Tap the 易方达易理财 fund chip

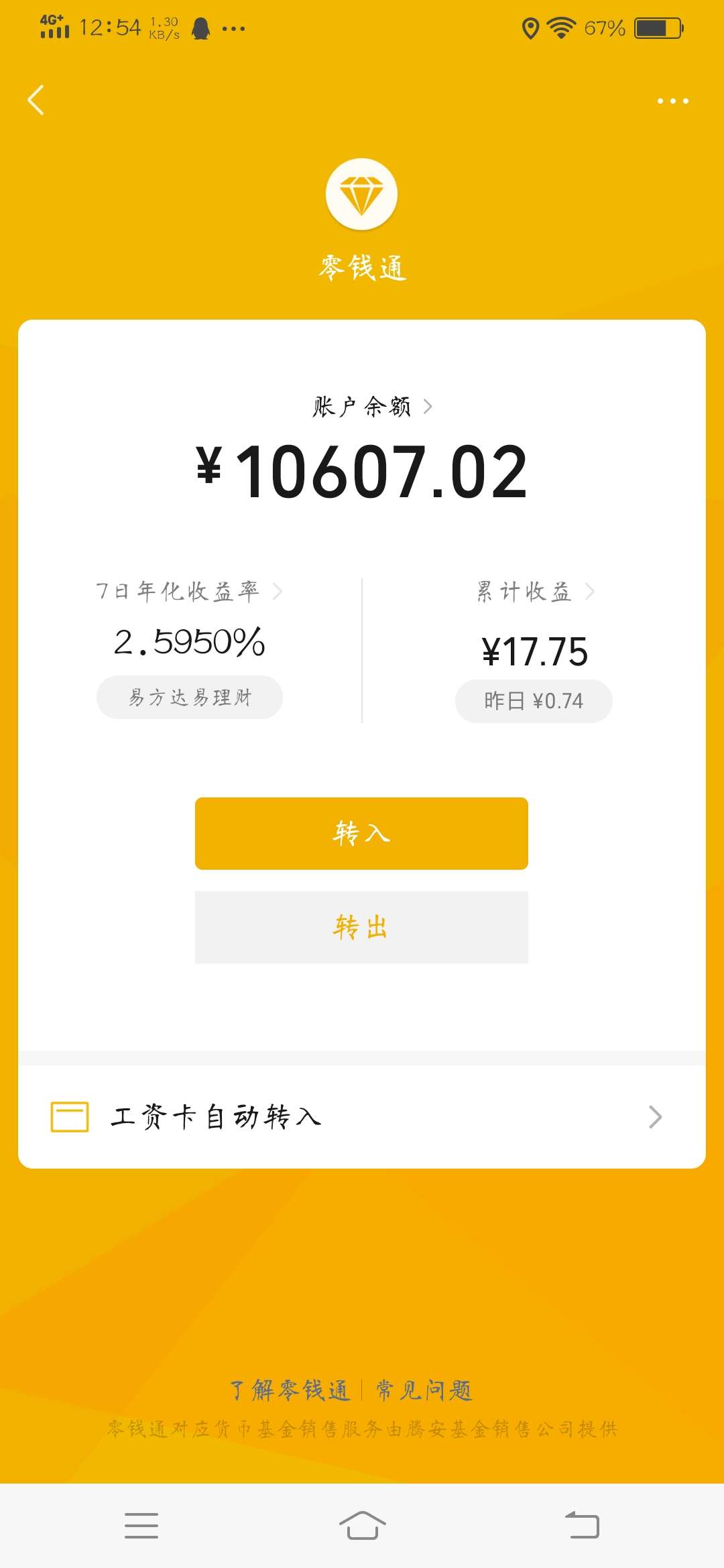[x=190, y=698]
